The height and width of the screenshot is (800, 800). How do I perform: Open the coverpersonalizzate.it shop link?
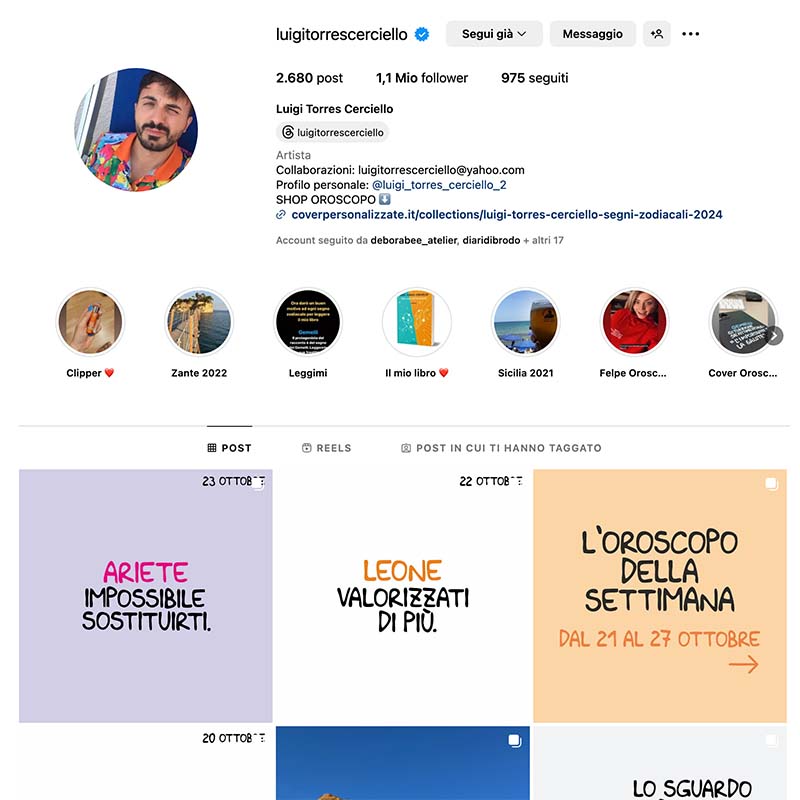[506, 215]
